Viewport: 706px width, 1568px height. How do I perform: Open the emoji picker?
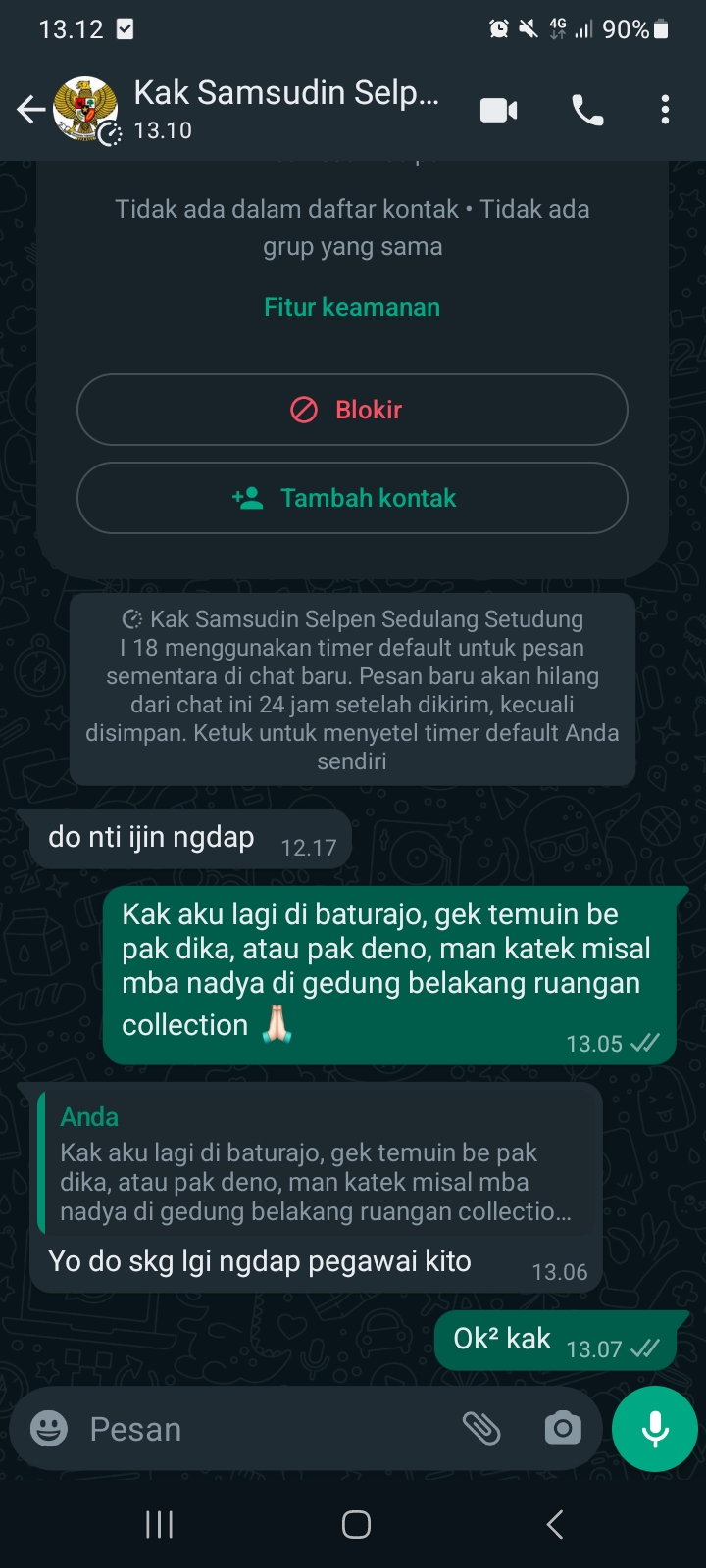point(48,1429)
